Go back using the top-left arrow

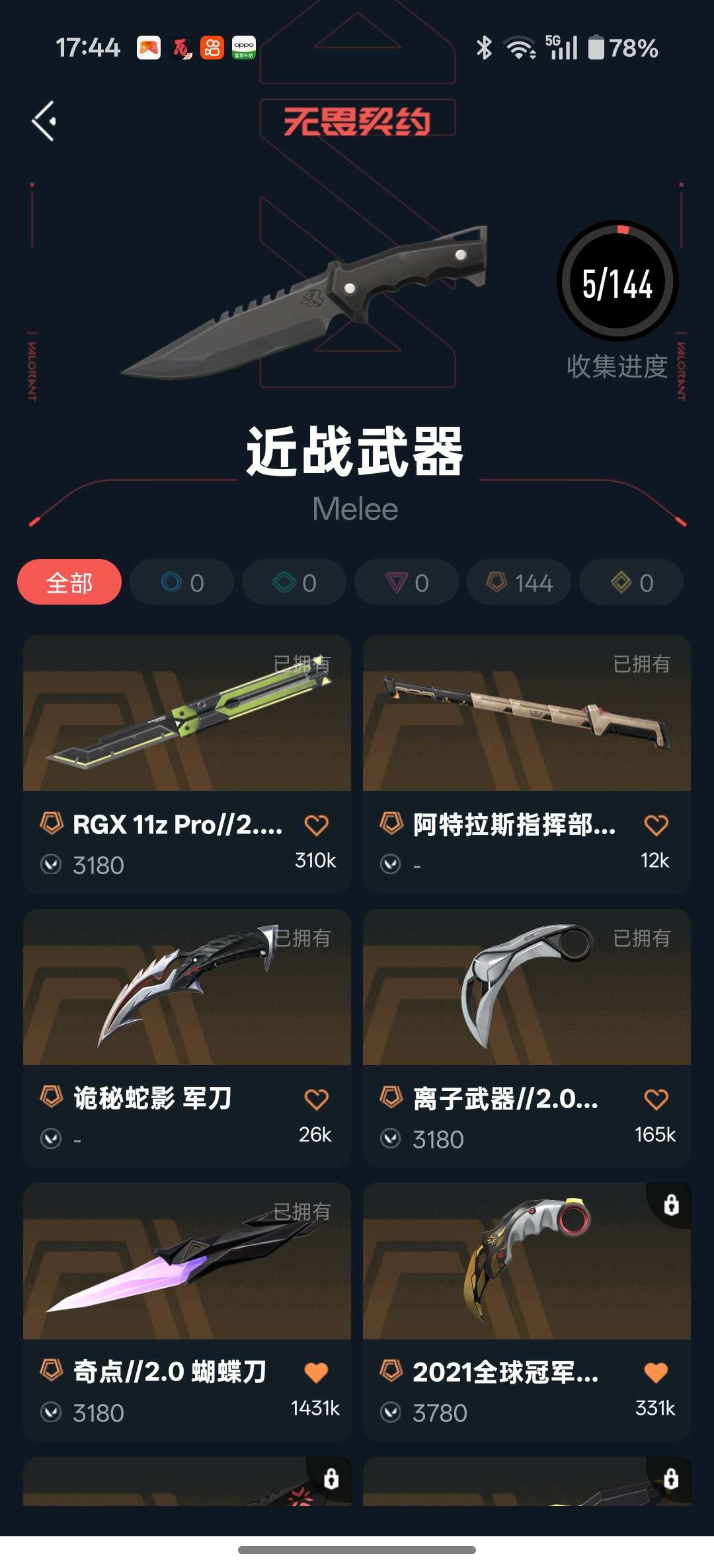[44, 121]
